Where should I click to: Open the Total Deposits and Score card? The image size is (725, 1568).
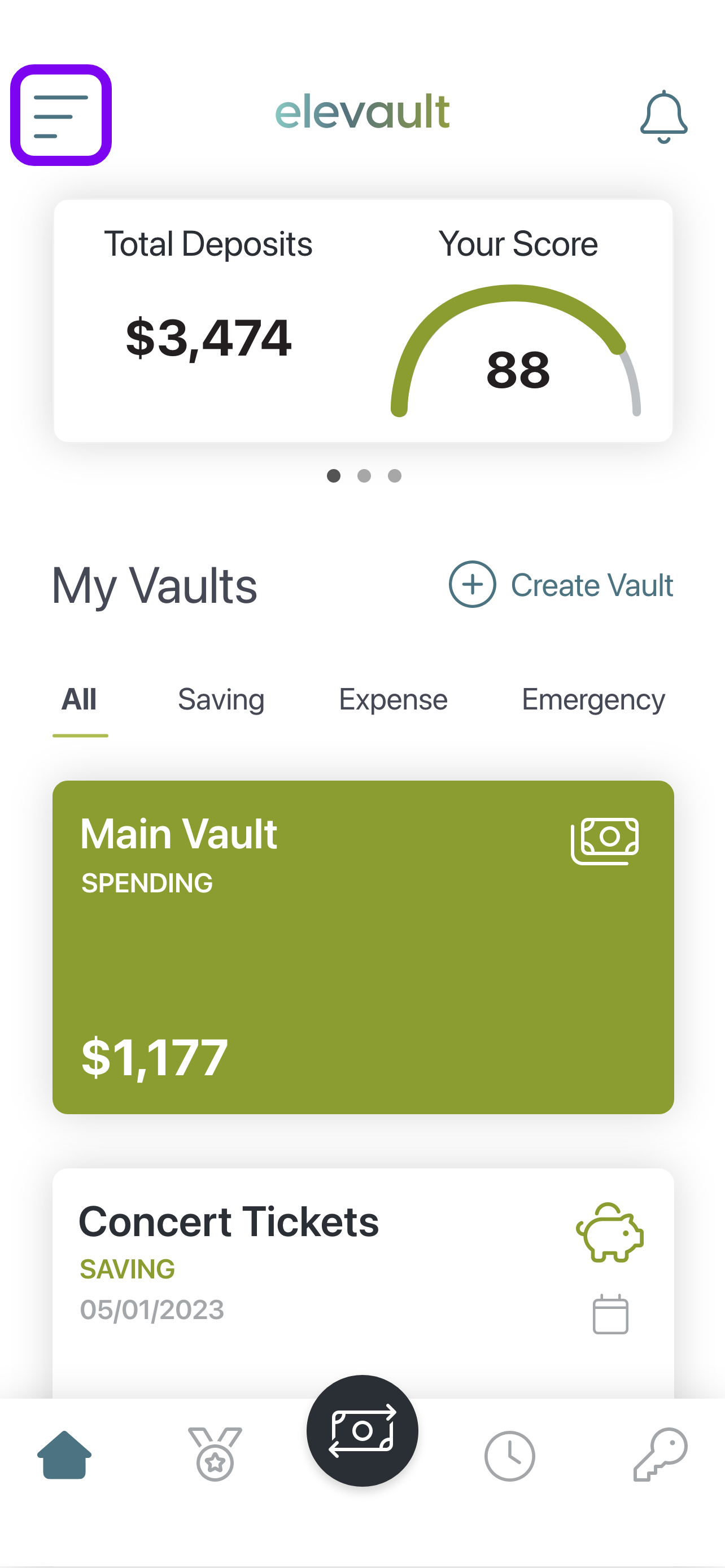[363, 321]
